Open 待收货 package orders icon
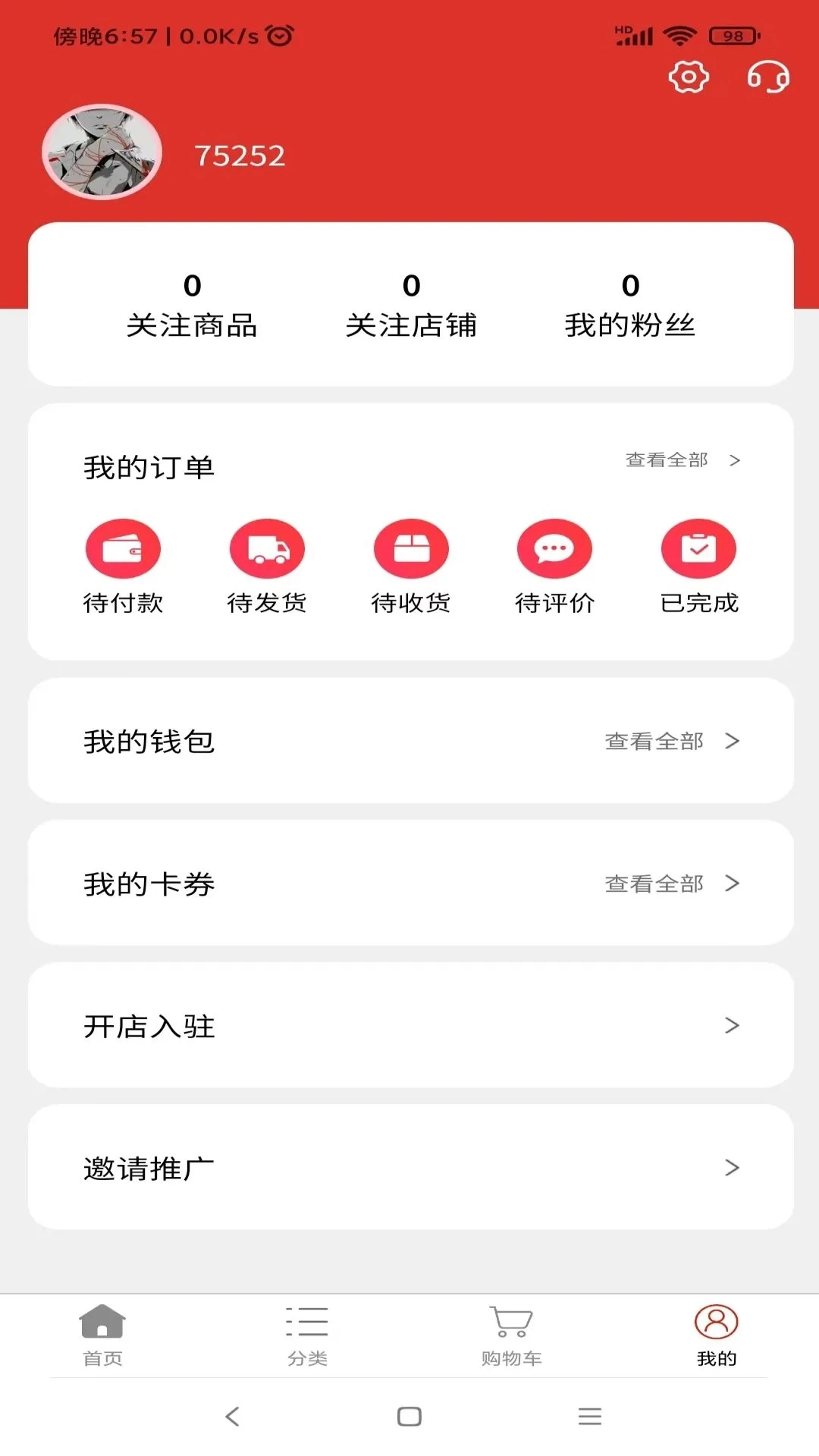 pos(411,548)
